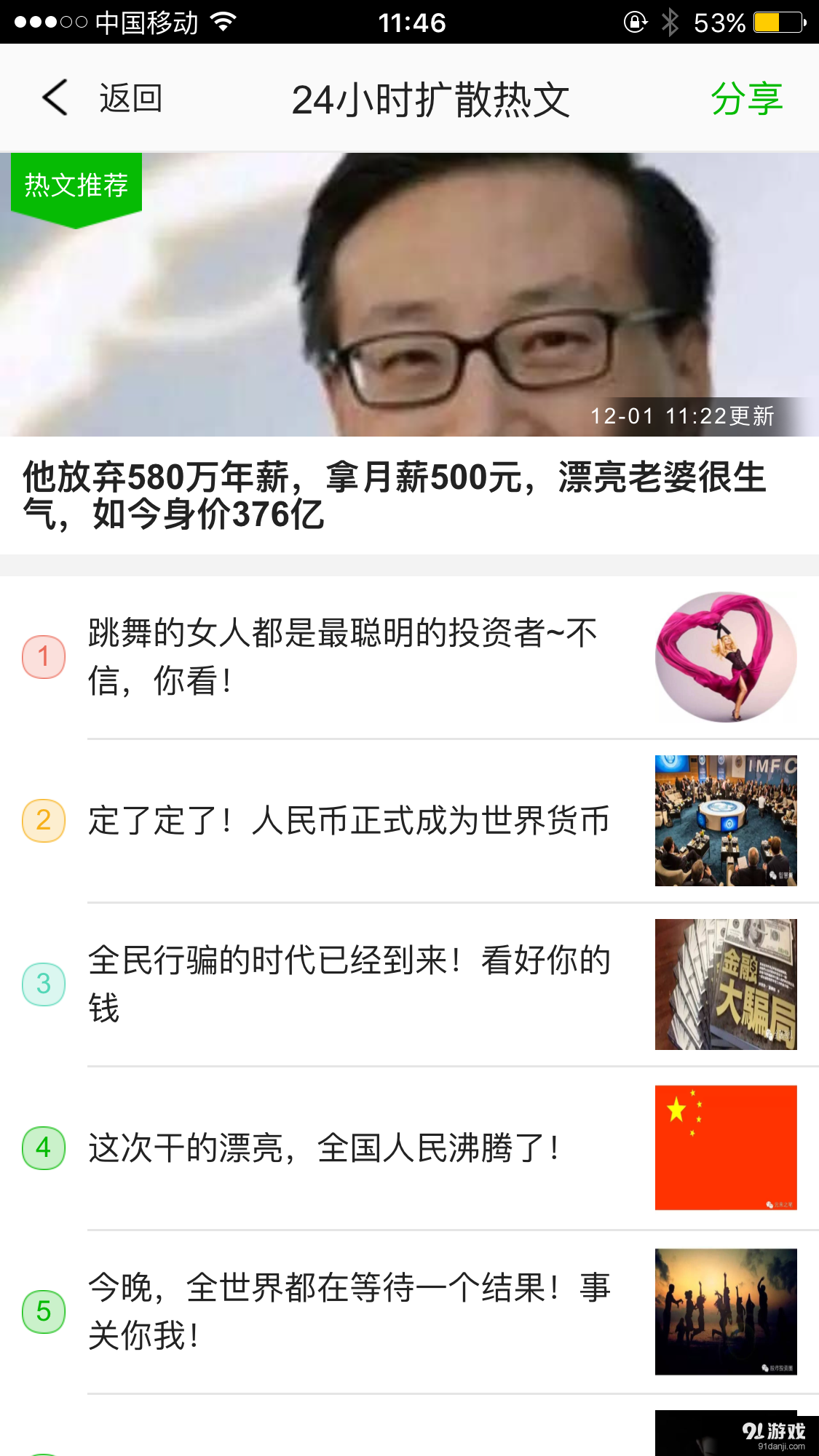The image size is (819, 1456).
Task: Open article 人民币正式成为世界货币
Action: (x=349, y=819)
